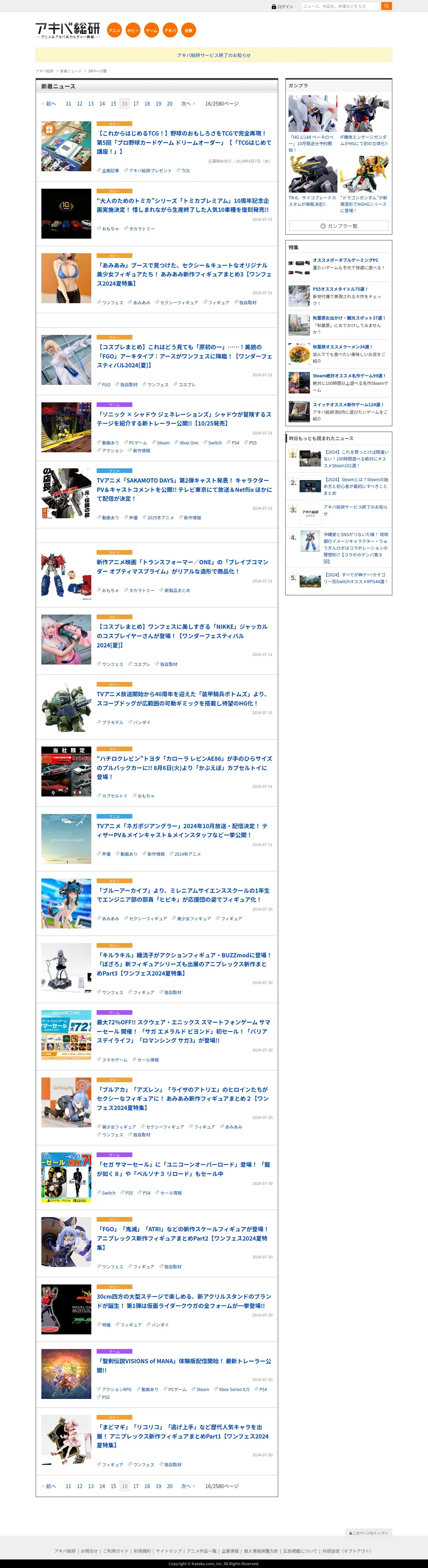Open the ログイン login link
Screen dimensions: 428x1568
click(282, 7)
